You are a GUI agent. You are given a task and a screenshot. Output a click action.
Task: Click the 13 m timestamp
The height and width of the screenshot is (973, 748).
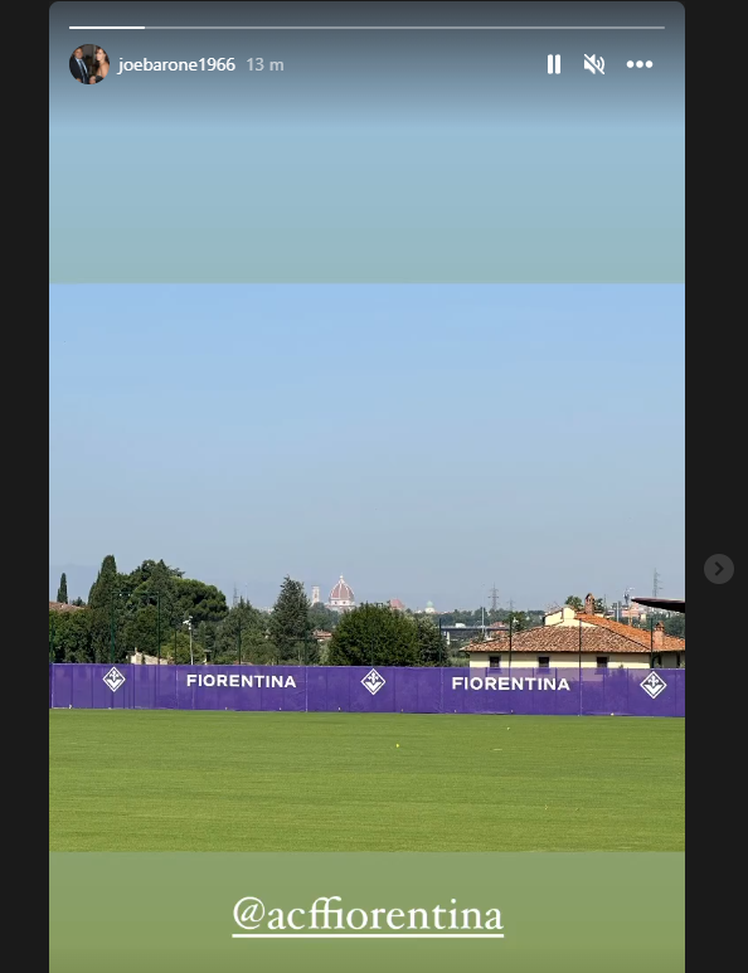click(264, 63)
